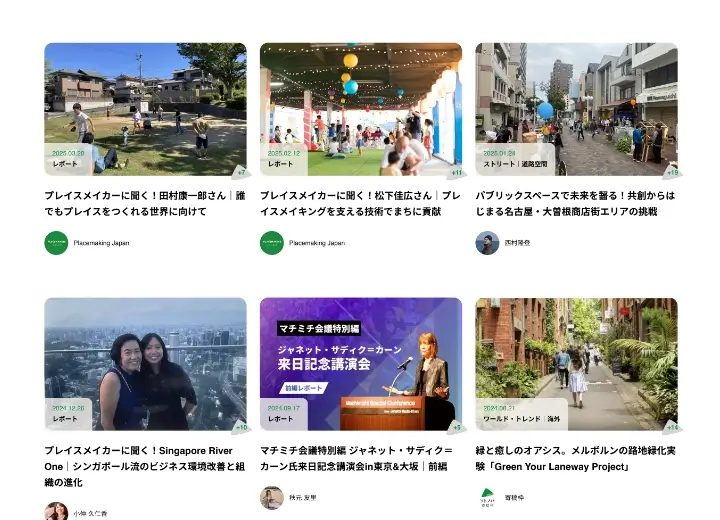
Task: View author 秋元友里's profile
Action: click(x=301, y=497)
